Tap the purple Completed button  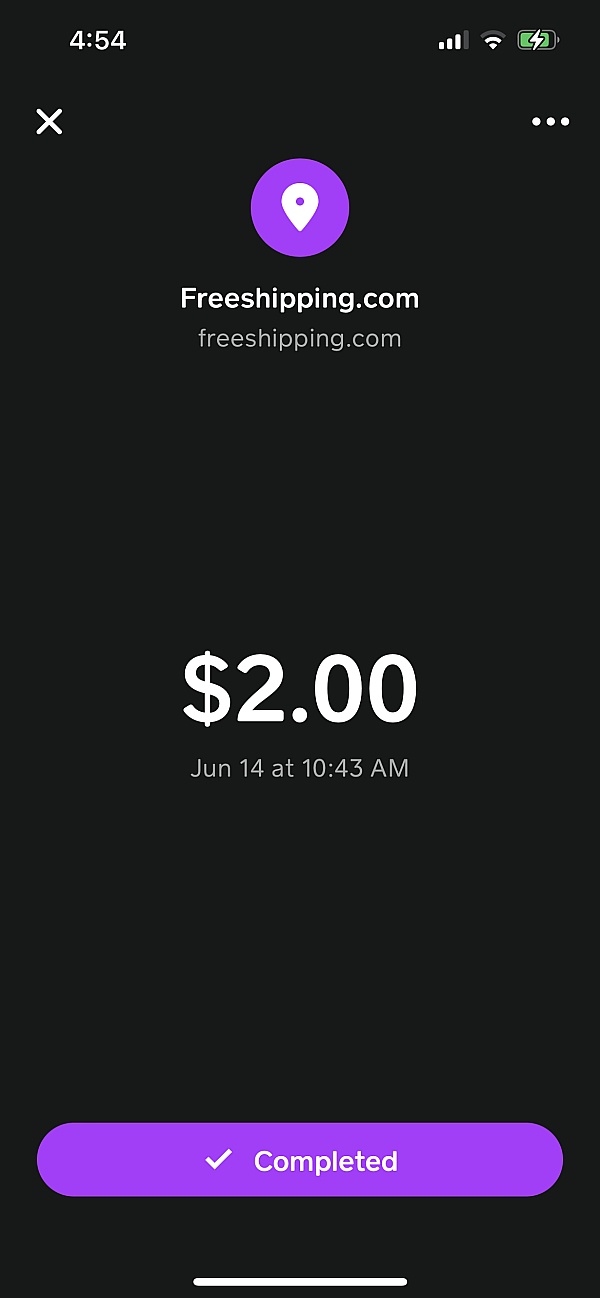(300, 1160)
